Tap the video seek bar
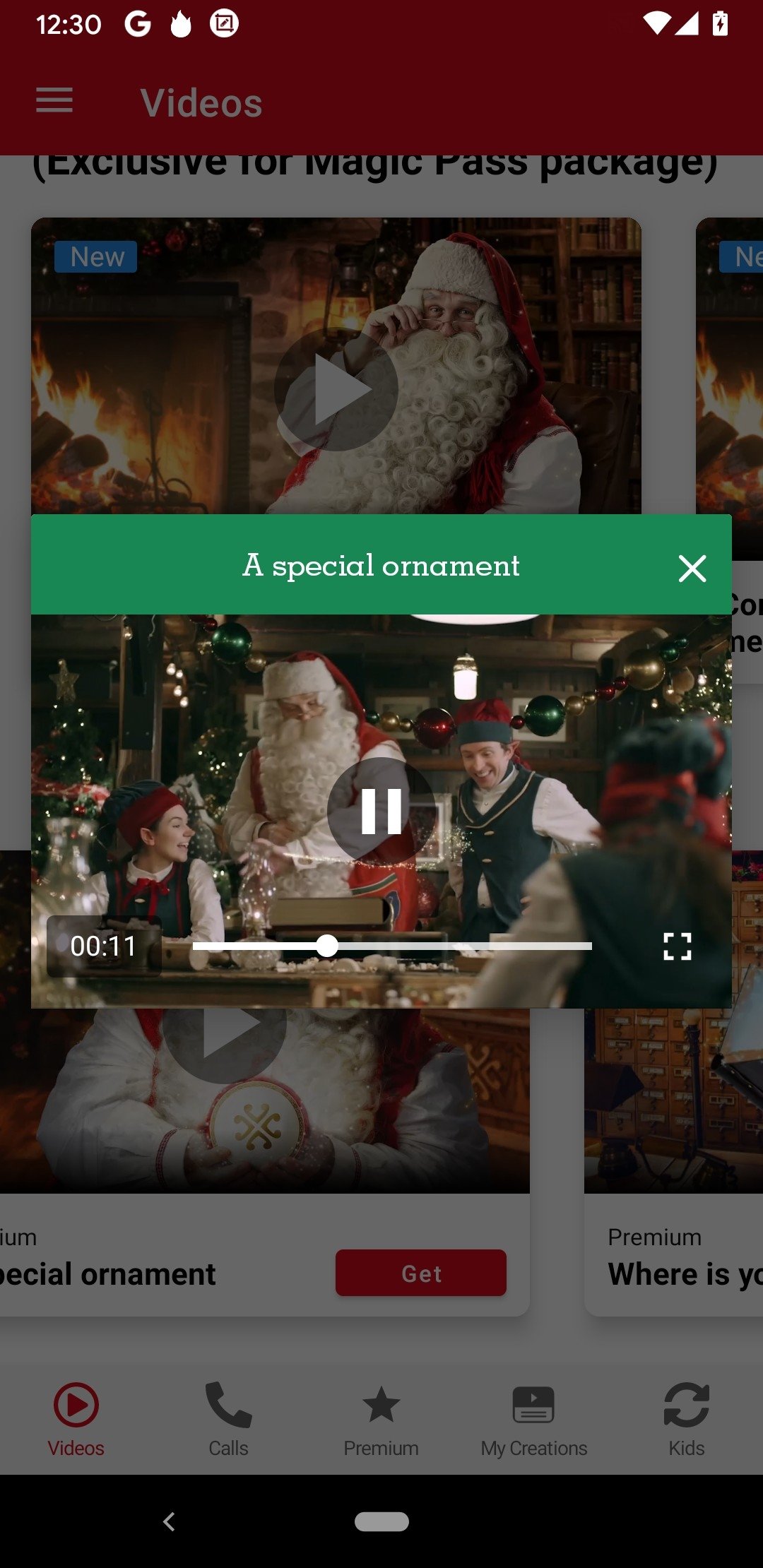 coord(392,946)
